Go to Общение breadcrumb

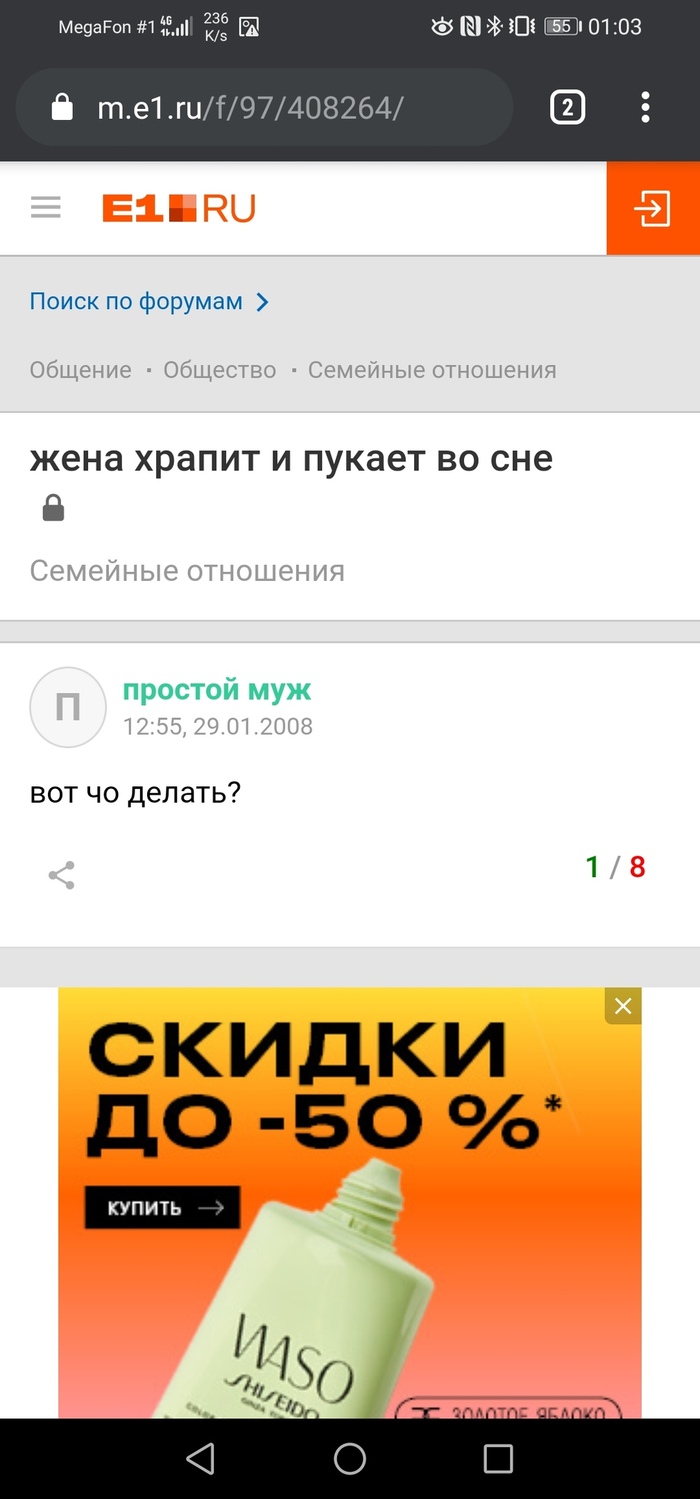(81, 370)
